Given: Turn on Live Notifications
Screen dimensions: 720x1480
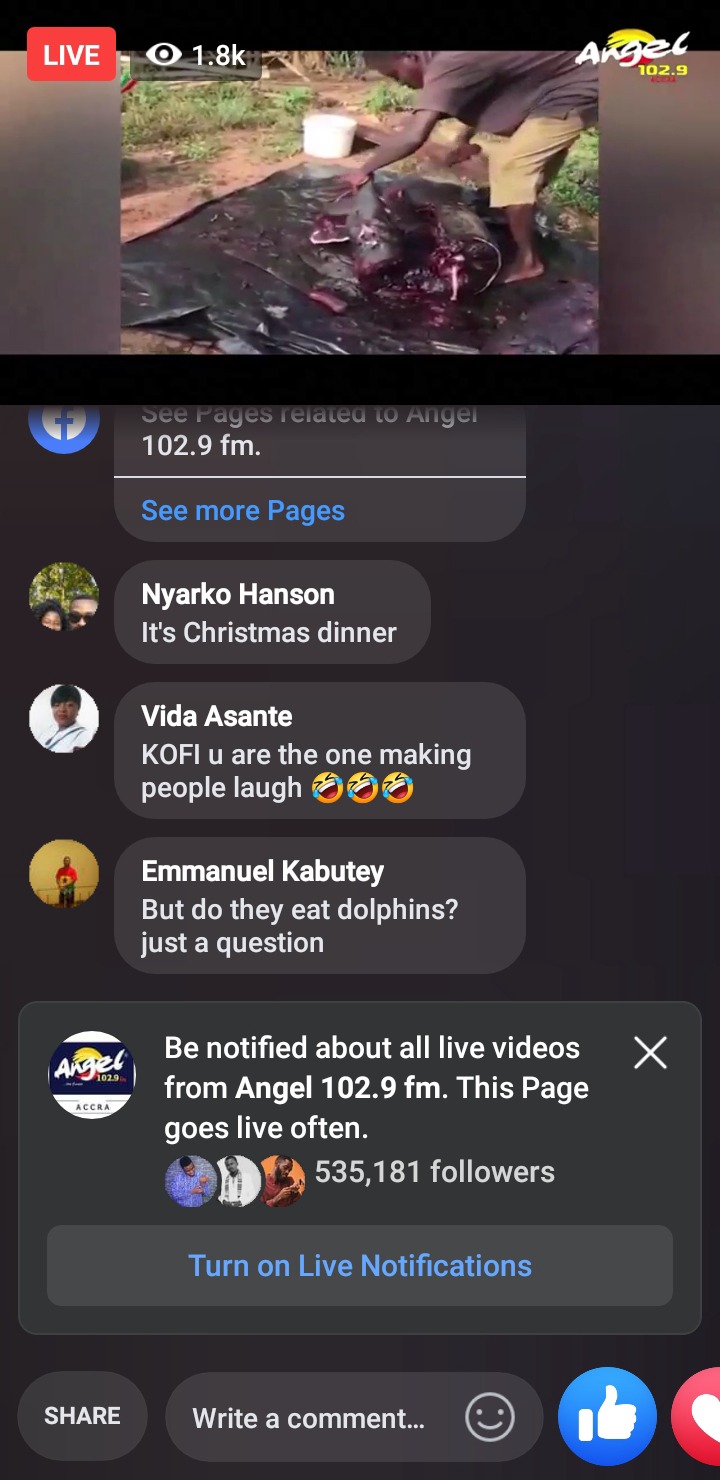Looking at the screenshot, I should [360, 1266].
